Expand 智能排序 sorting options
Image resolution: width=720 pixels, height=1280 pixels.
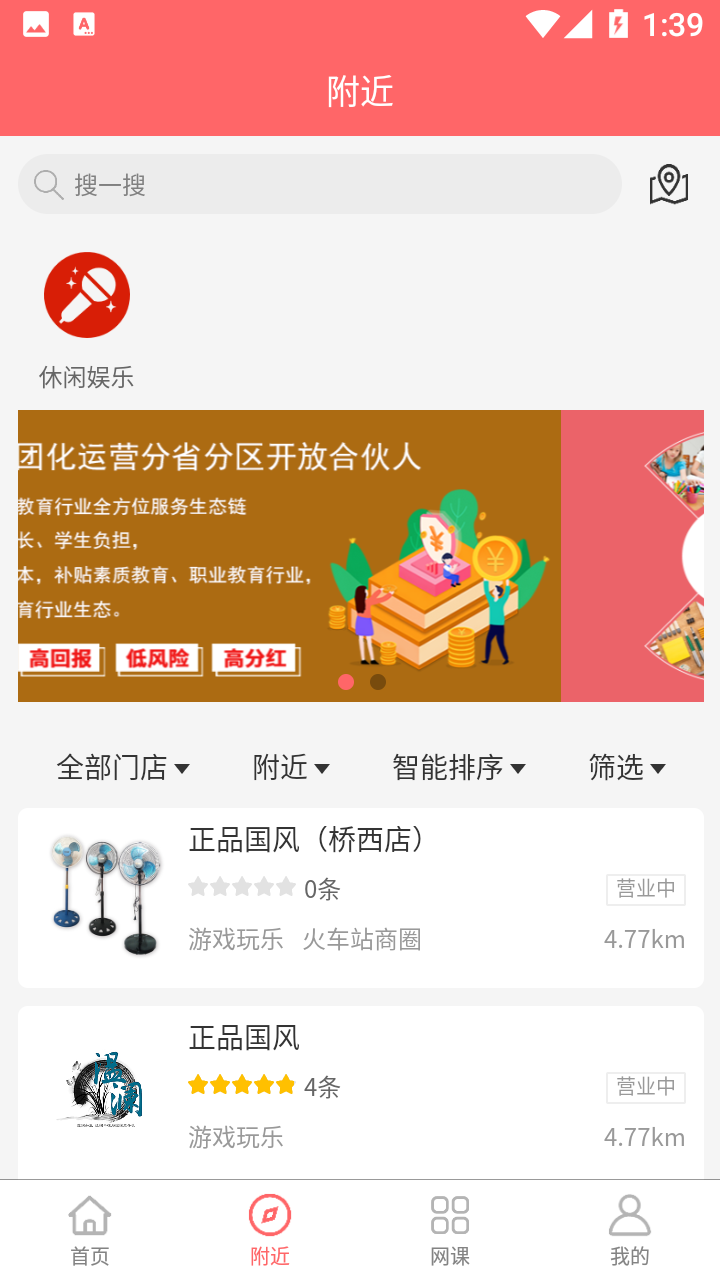[x=458, y=768]
